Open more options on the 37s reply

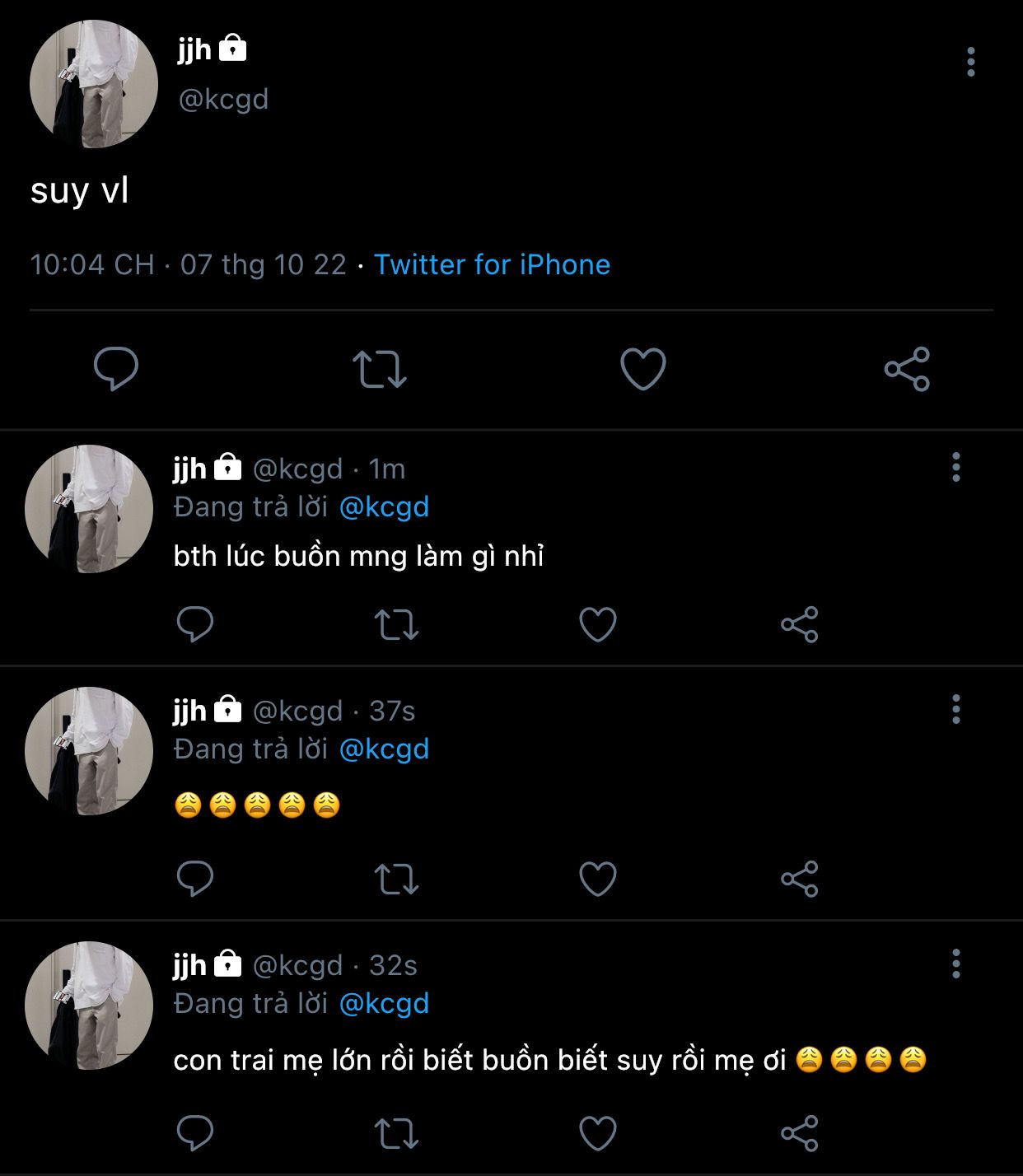tap(956, 709)
